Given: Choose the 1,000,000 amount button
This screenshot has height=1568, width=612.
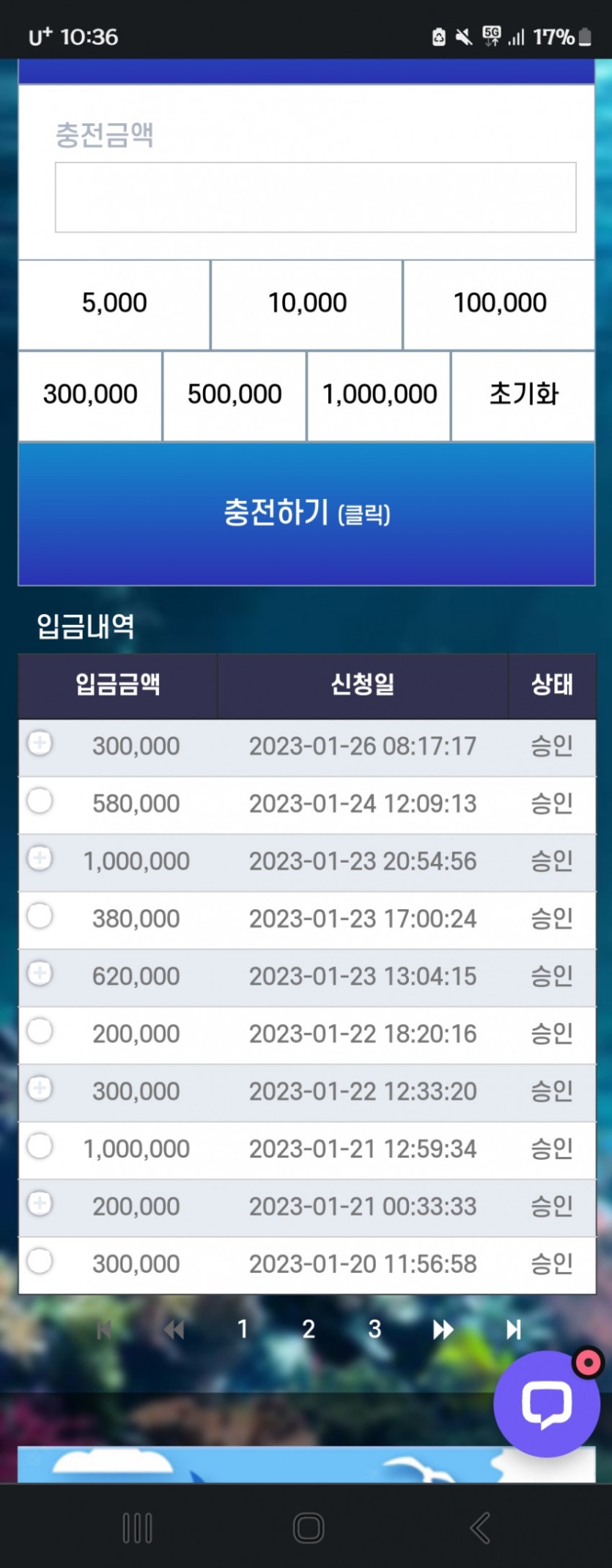Looking at the screenshot, I should (379, 395).
